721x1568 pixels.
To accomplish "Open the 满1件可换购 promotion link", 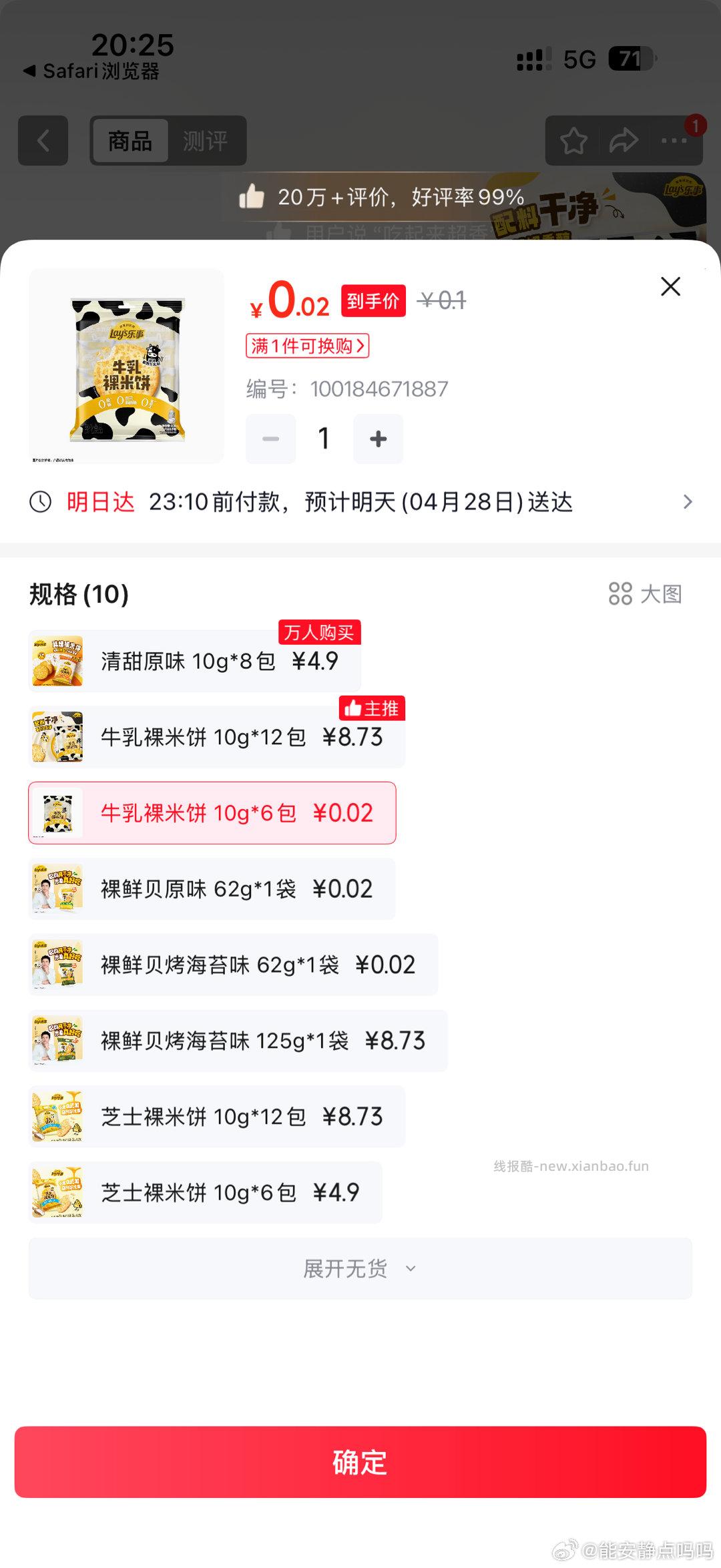I will pos(307,346).
